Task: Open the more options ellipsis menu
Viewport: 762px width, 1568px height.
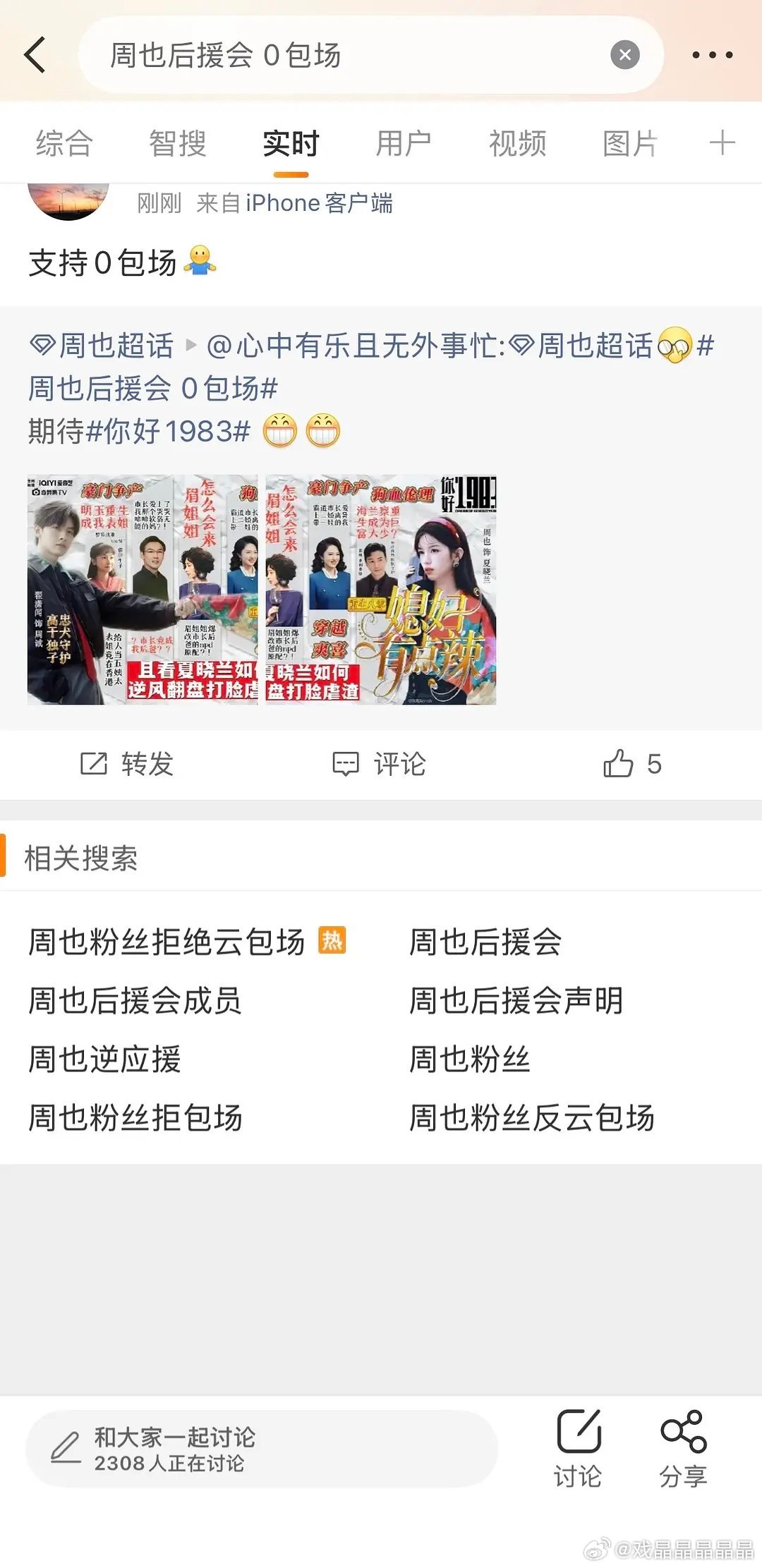Action: (x=715, y=55)
